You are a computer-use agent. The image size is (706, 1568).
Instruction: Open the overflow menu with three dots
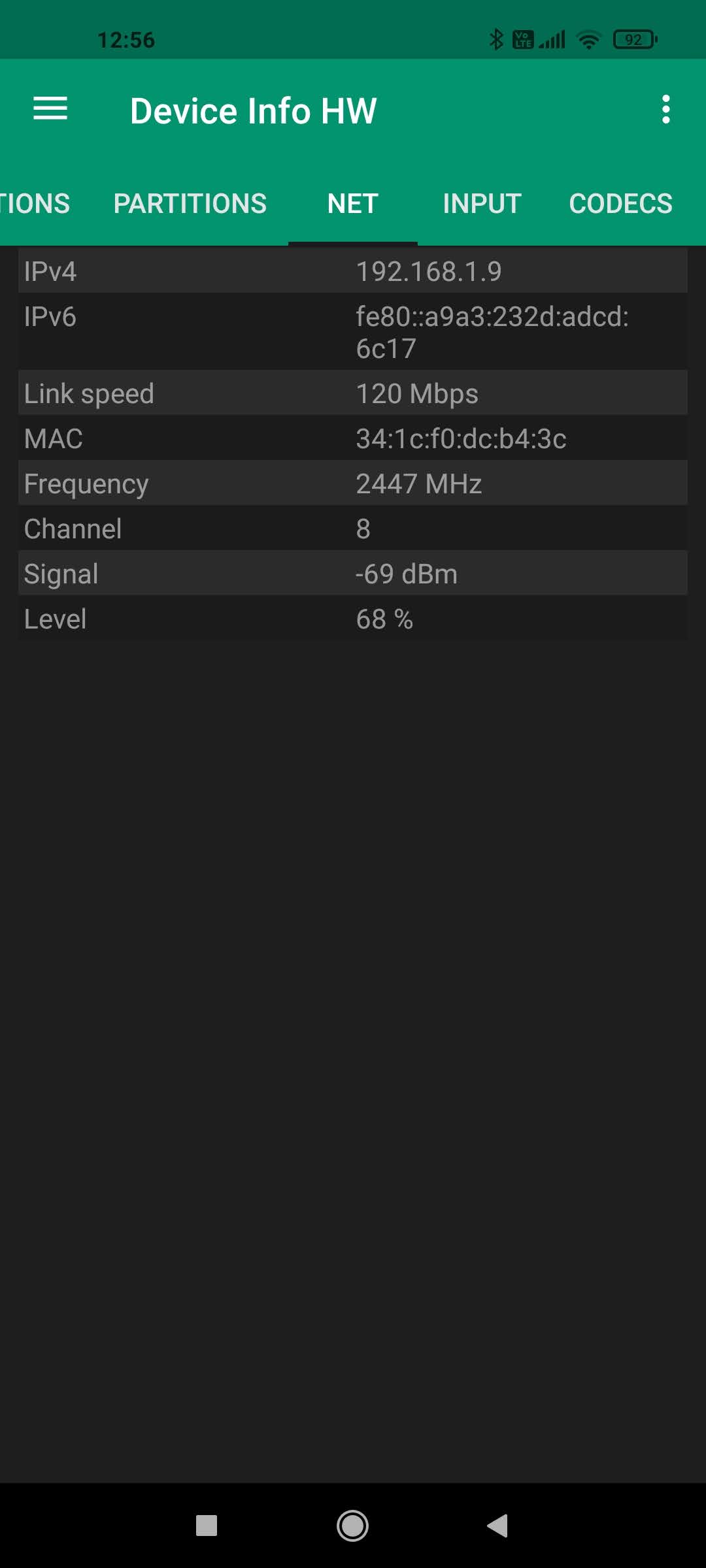coord(665,109)
